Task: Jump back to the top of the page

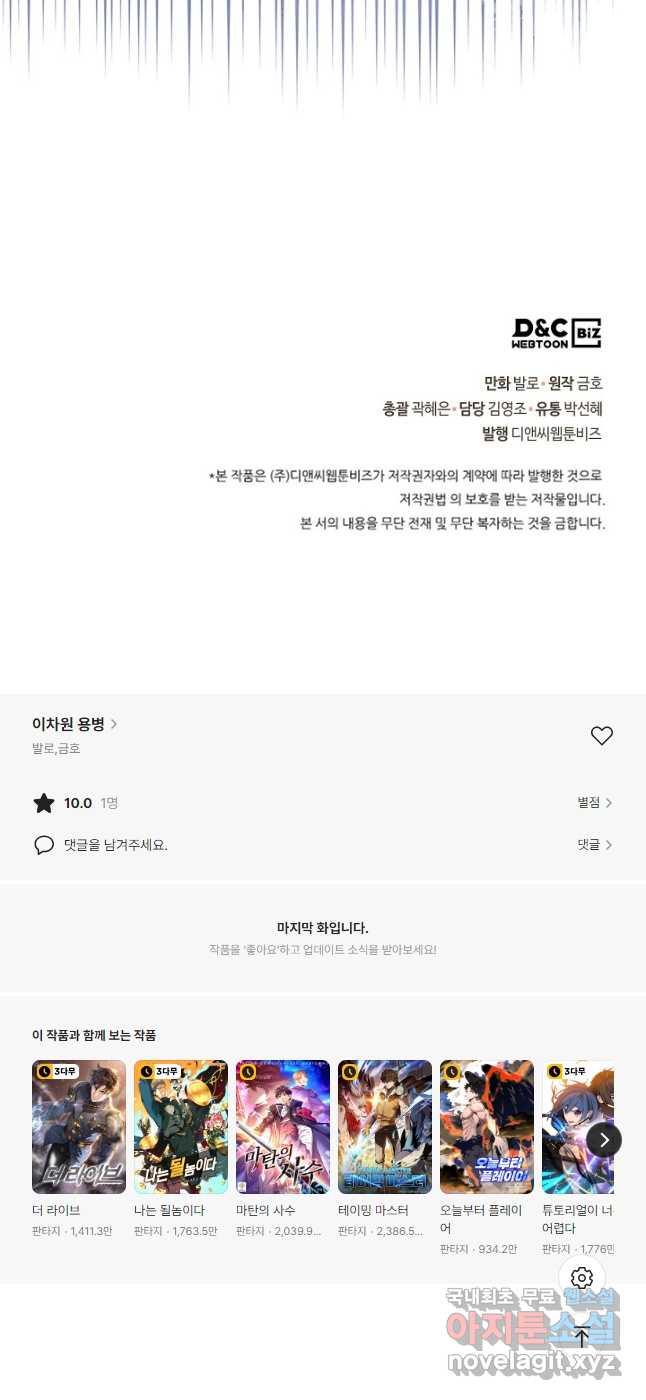Action: pos(582,1336)
